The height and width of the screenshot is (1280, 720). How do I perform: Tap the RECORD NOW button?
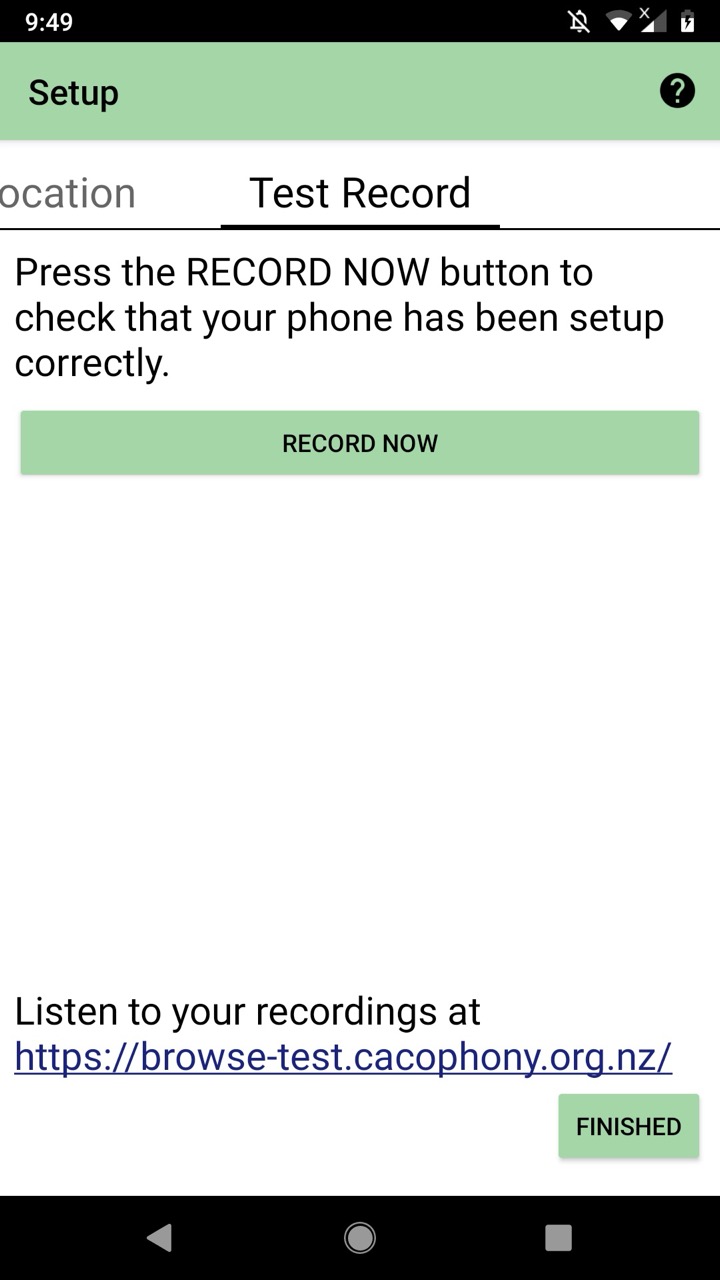[360, 443]
